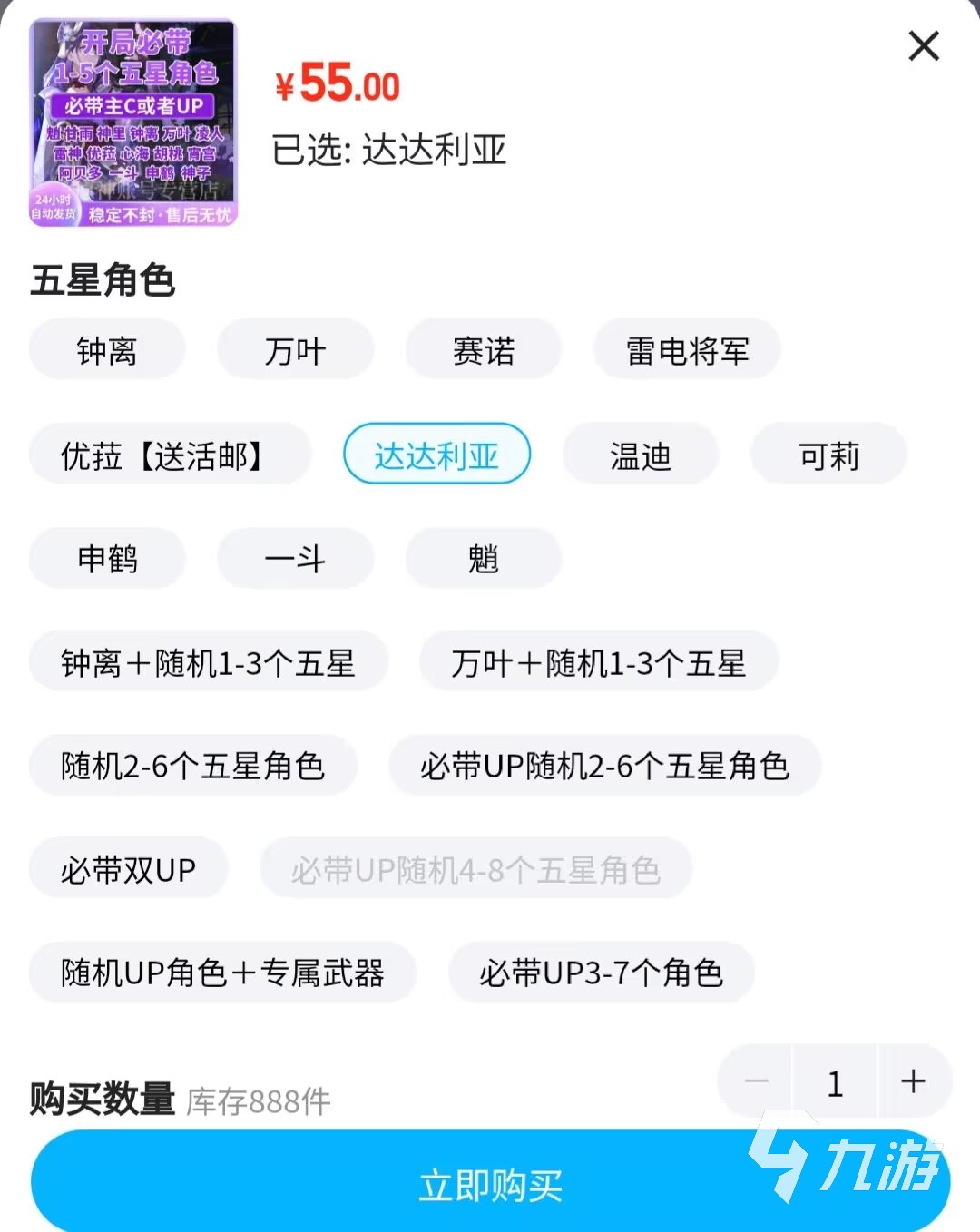Select 万叶+随机1-3个五星 bundle
Viewport: 980px width, 1232px height.
(x=598, y=663)
